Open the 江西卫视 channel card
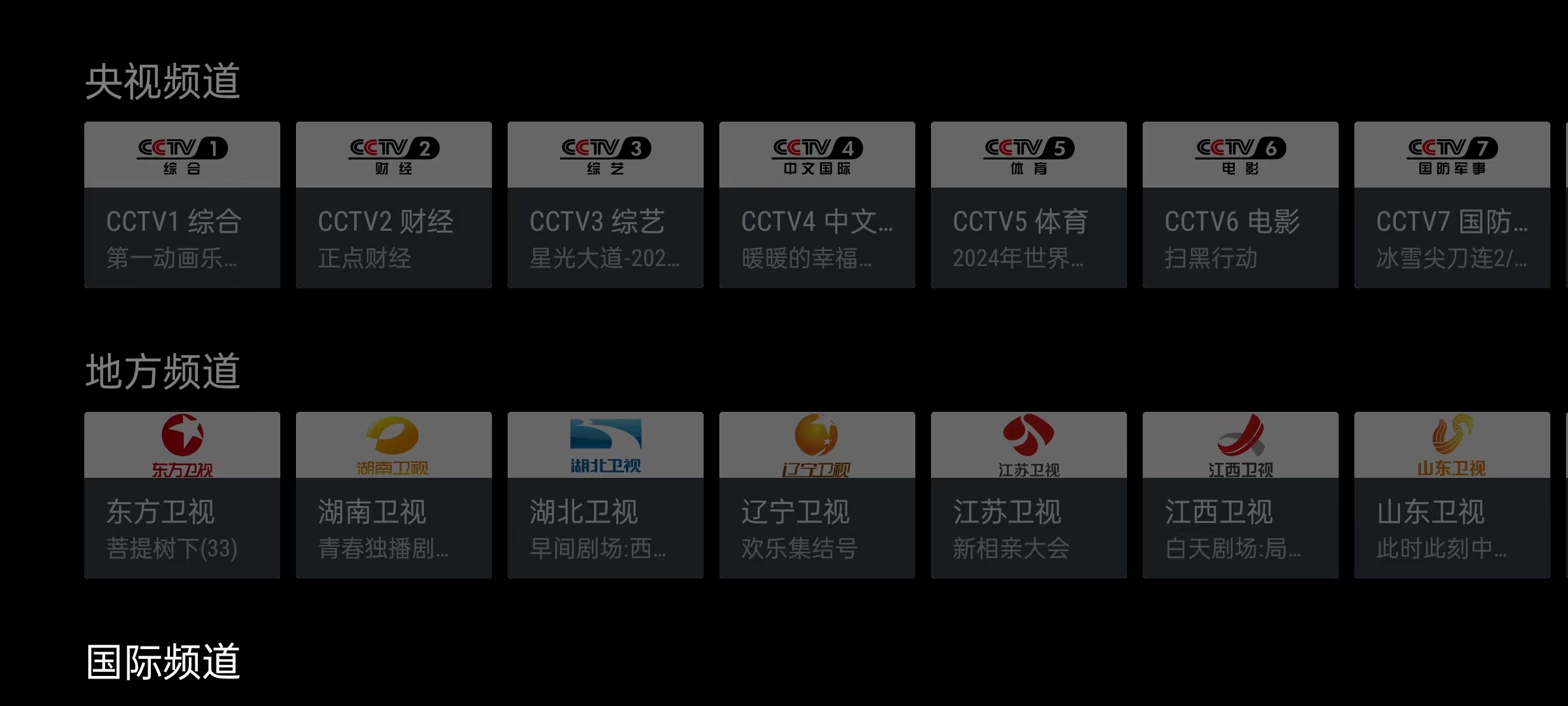The image size is (1568, 706). coord(1241,495)
